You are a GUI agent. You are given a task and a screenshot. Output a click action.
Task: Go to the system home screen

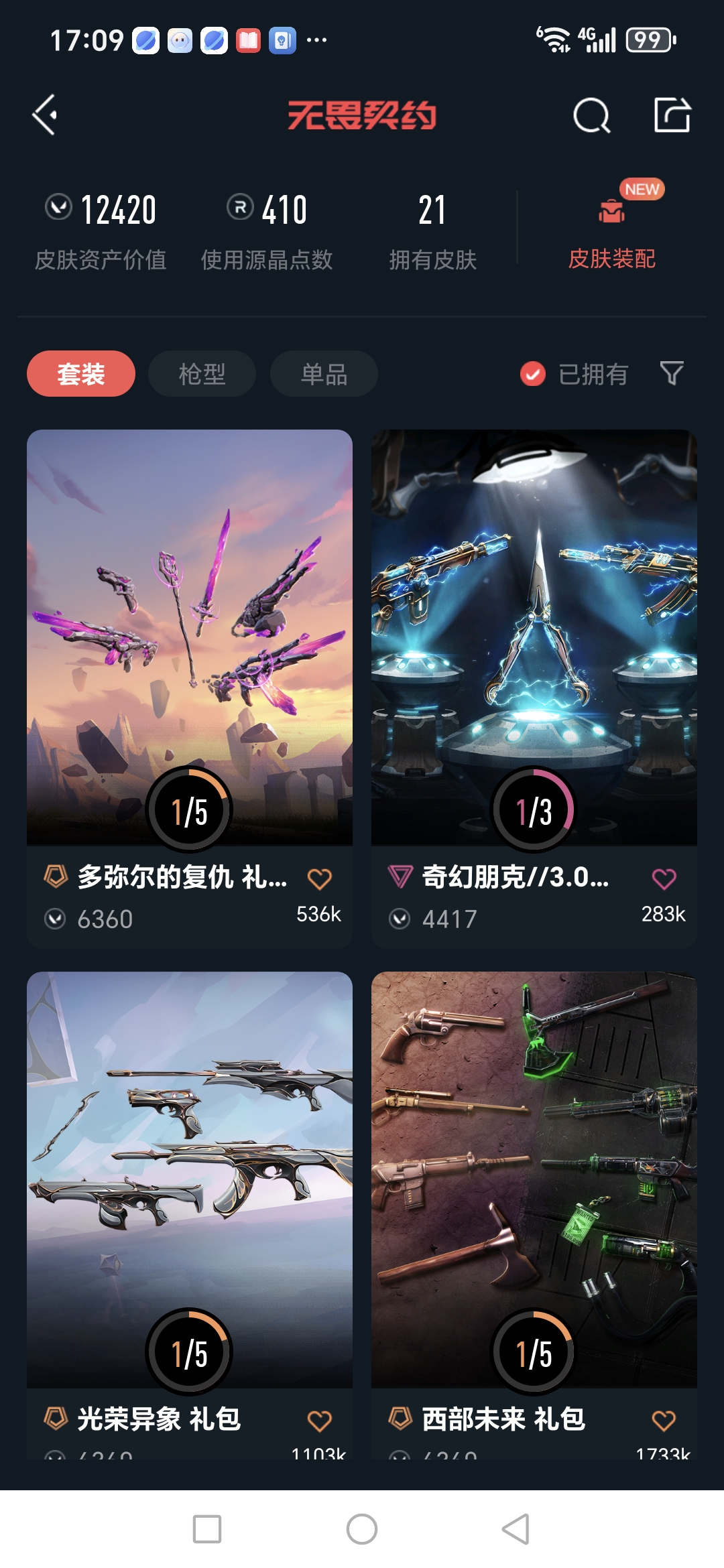click(x=362, y=1529)
